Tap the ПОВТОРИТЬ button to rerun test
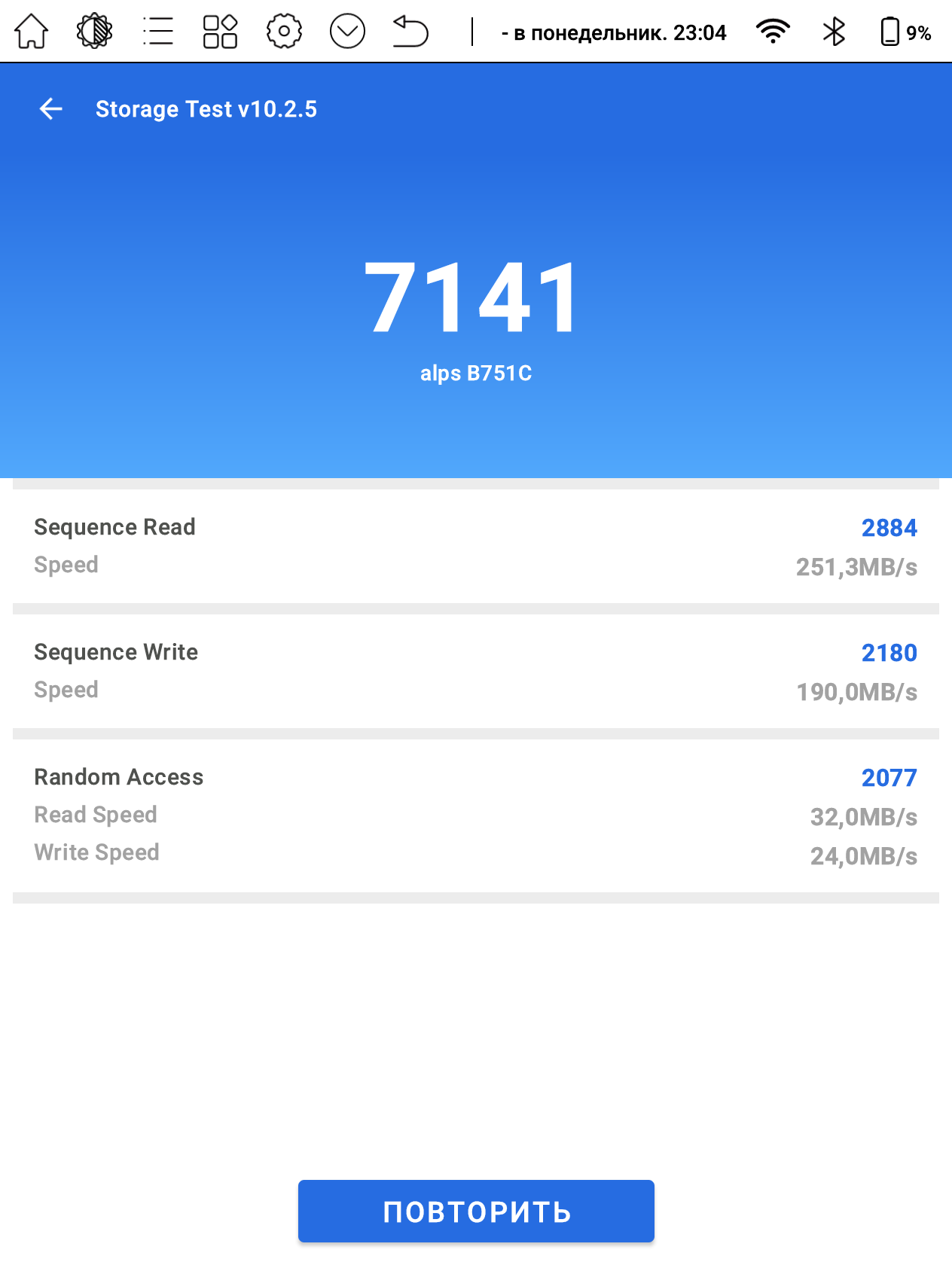The height and width of the screenshot is (1265, 952). point(476,1211)
